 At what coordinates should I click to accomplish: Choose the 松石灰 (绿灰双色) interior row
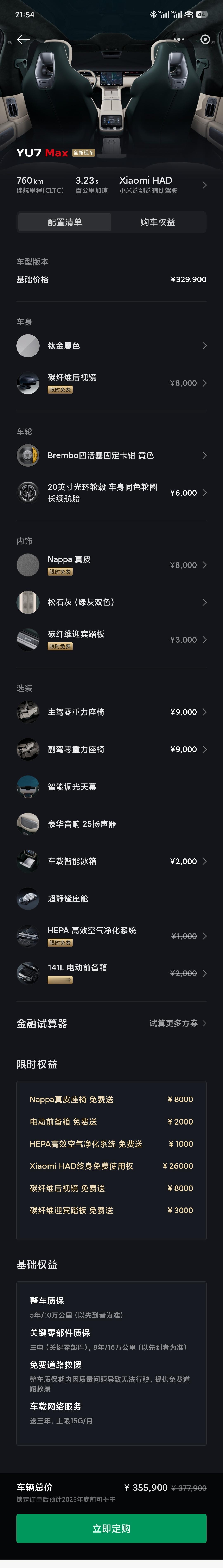click(x=111, y=602)
